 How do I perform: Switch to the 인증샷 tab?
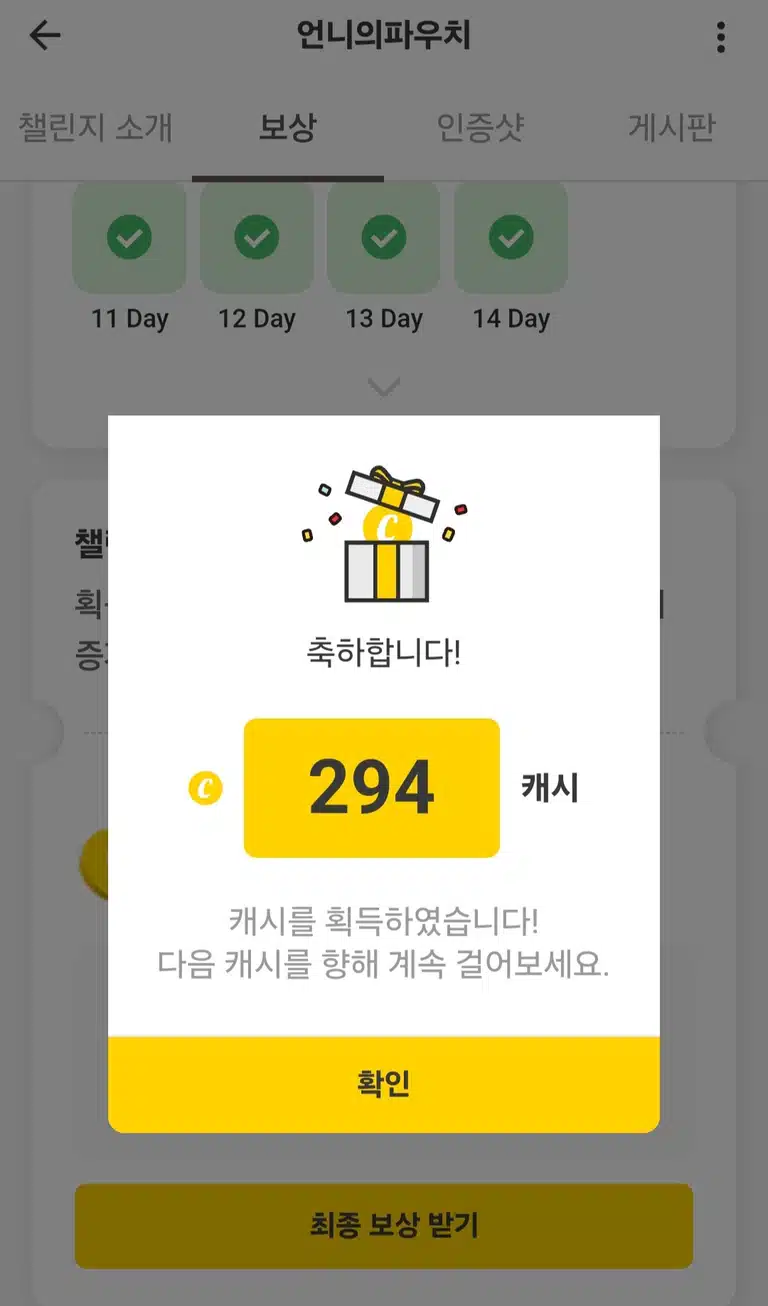480,128
